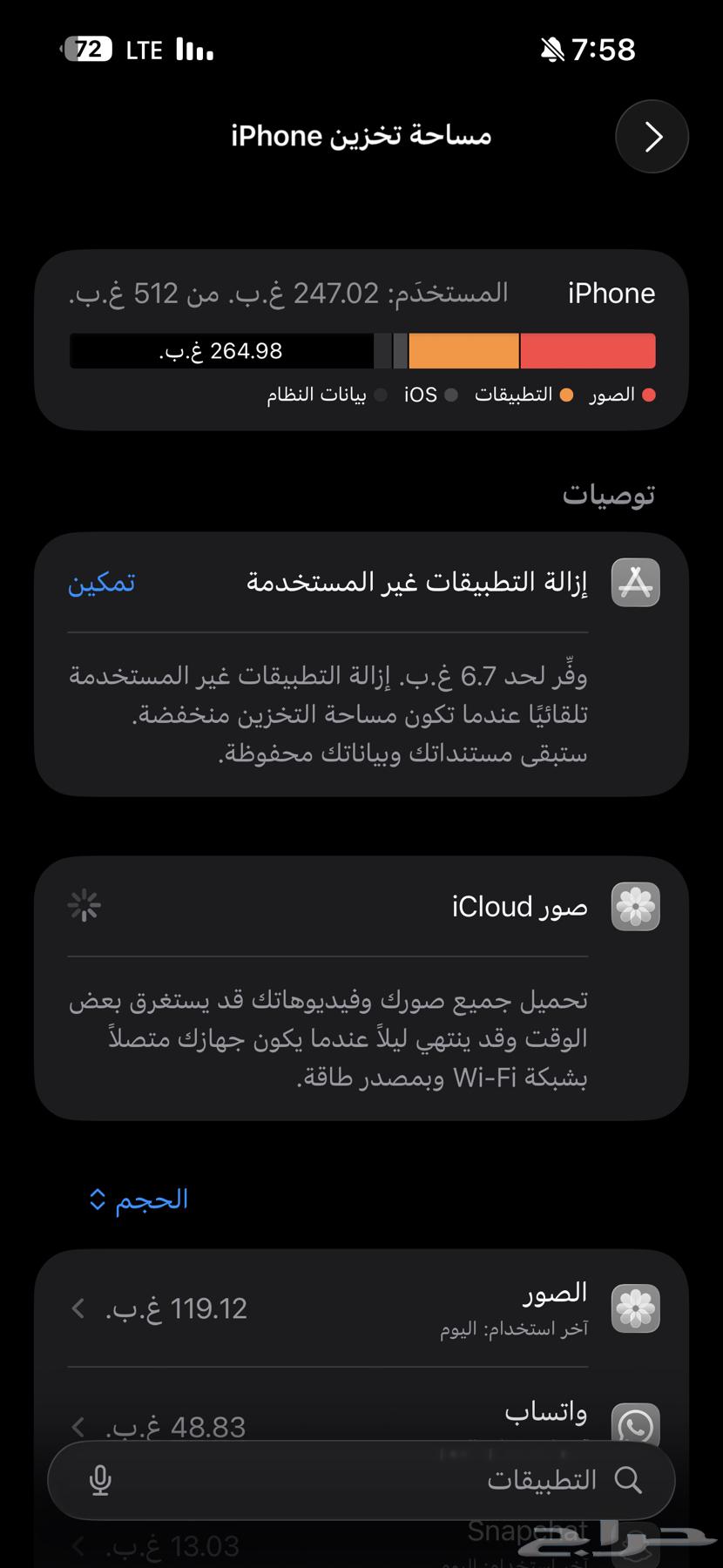This screenshot has height=1568, width=723.
Task: Tap the iPhone storage summary line
Action: [361, 294]
